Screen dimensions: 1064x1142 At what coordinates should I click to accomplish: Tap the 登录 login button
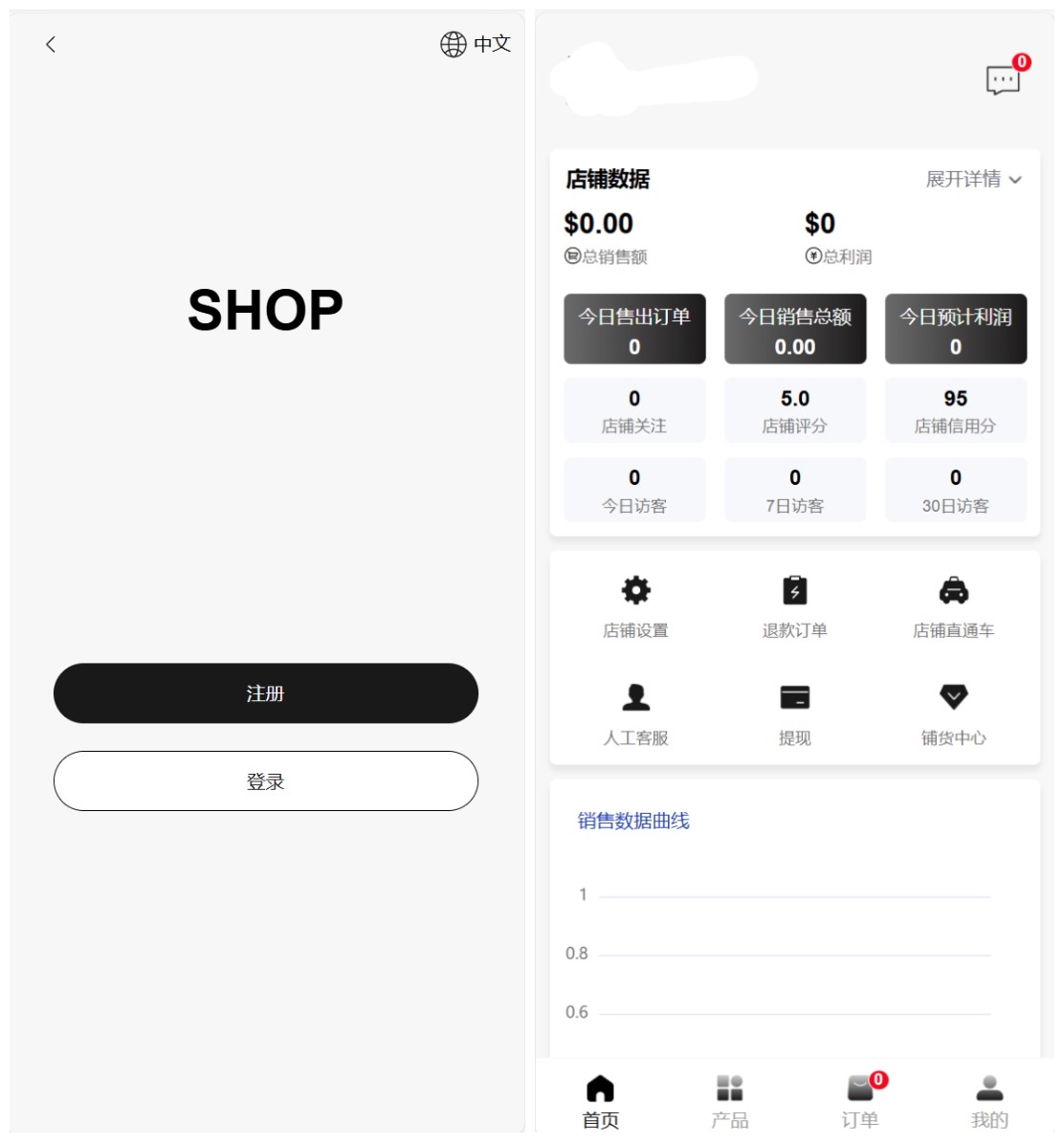(x=265, y=781)
